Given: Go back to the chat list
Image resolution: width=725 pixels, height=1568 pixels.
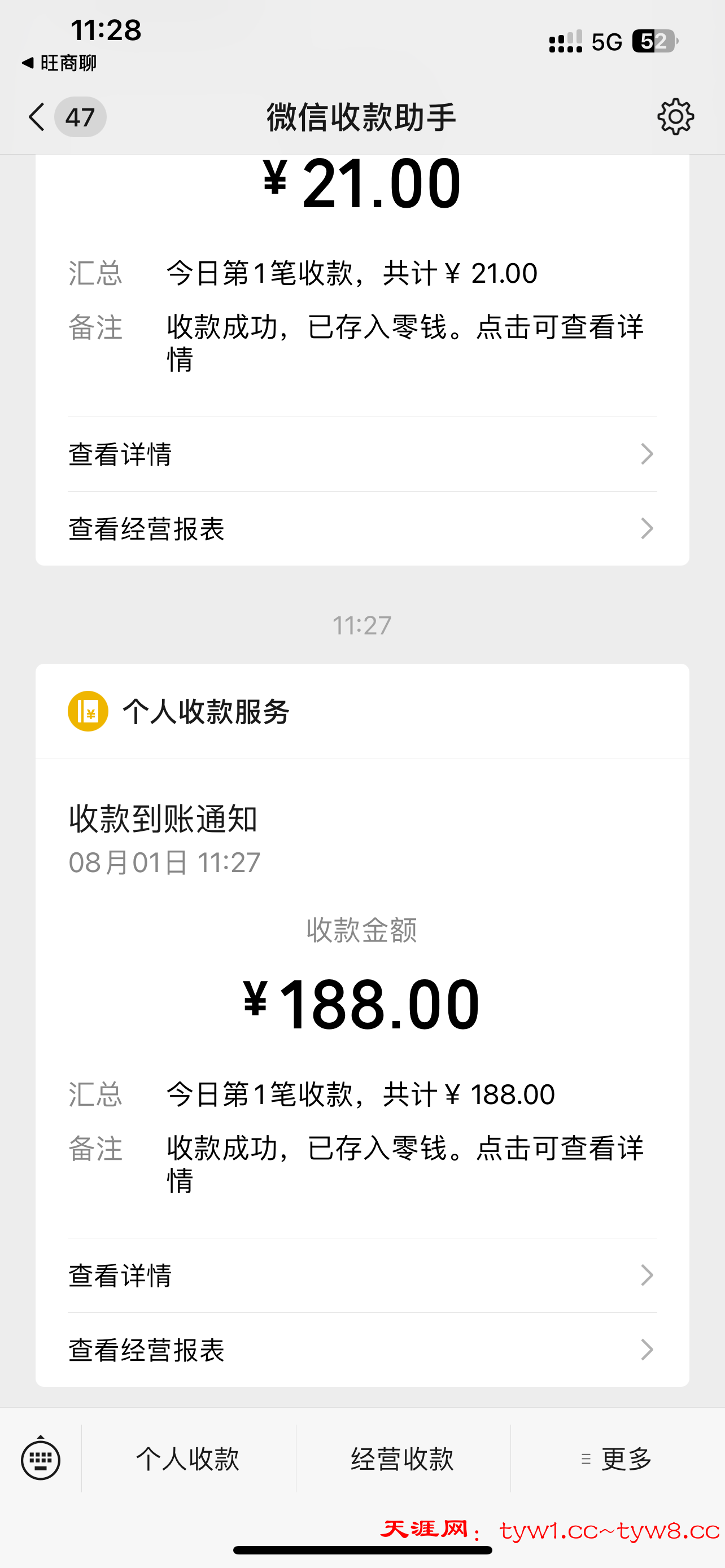Looking at the screenshot, I should click(x=38, y=116).
